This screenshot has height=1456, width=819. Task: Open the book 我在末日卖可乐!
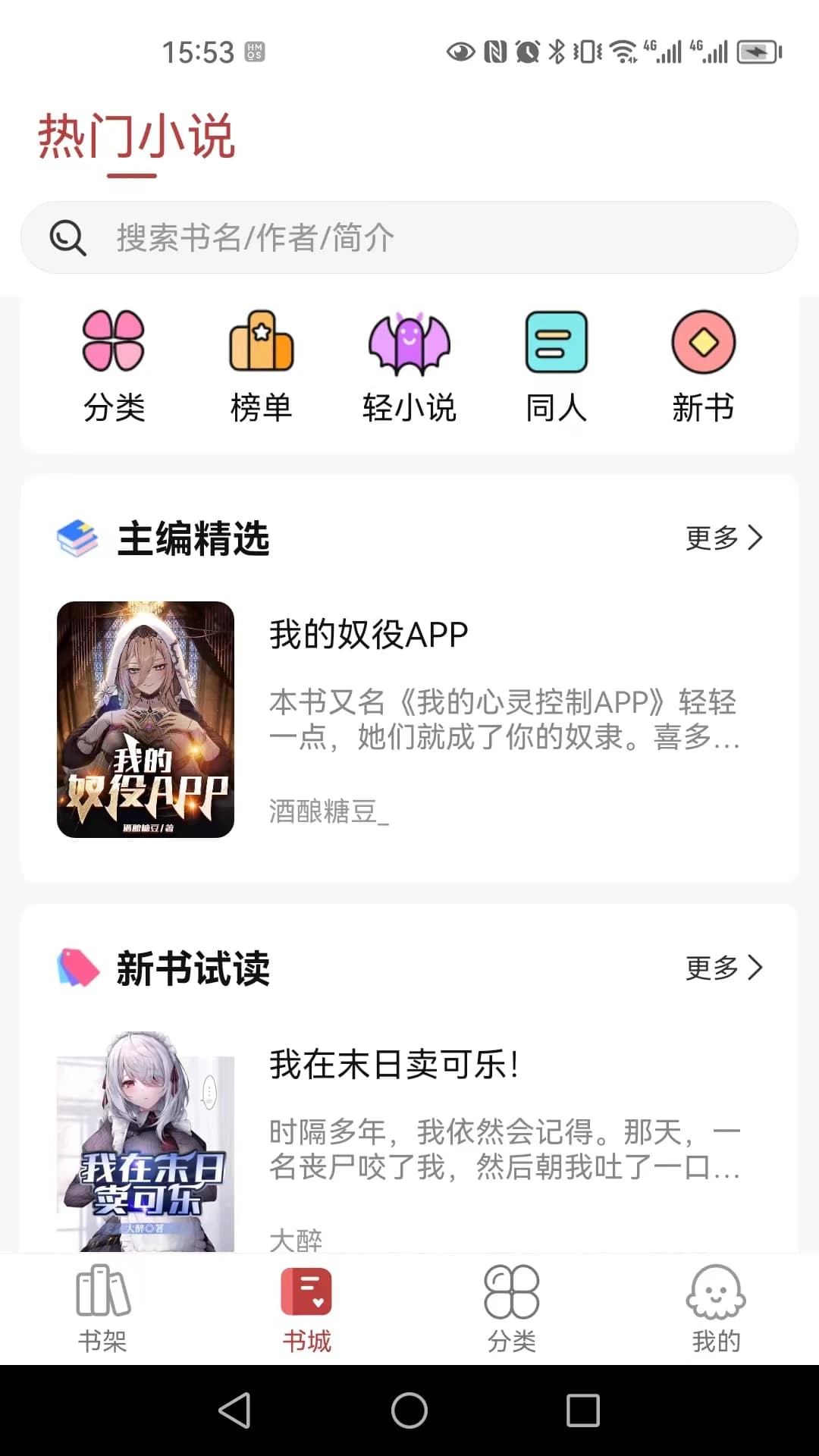click(x=394, y=1065)
